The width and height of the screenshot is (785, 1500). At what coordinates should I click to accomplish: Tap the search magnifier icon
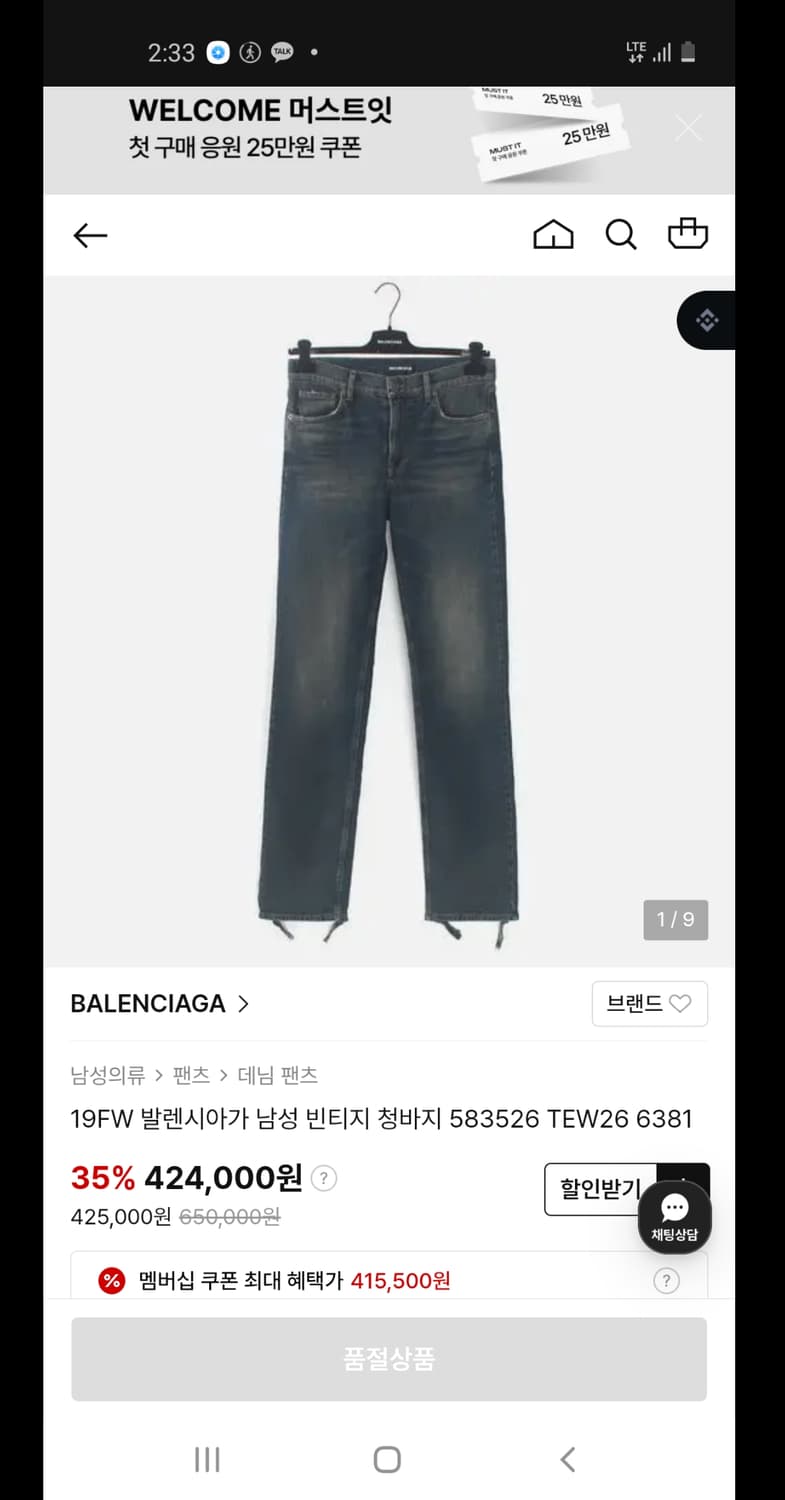coord(621,234)
